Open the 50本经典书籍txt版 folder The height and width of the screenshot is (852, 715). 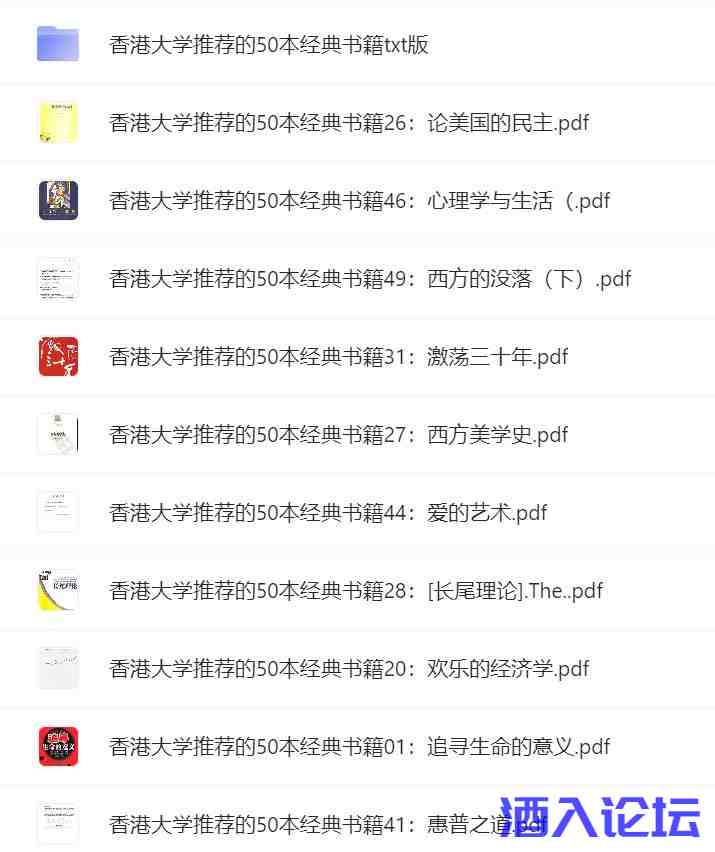[x=268, y=45]
